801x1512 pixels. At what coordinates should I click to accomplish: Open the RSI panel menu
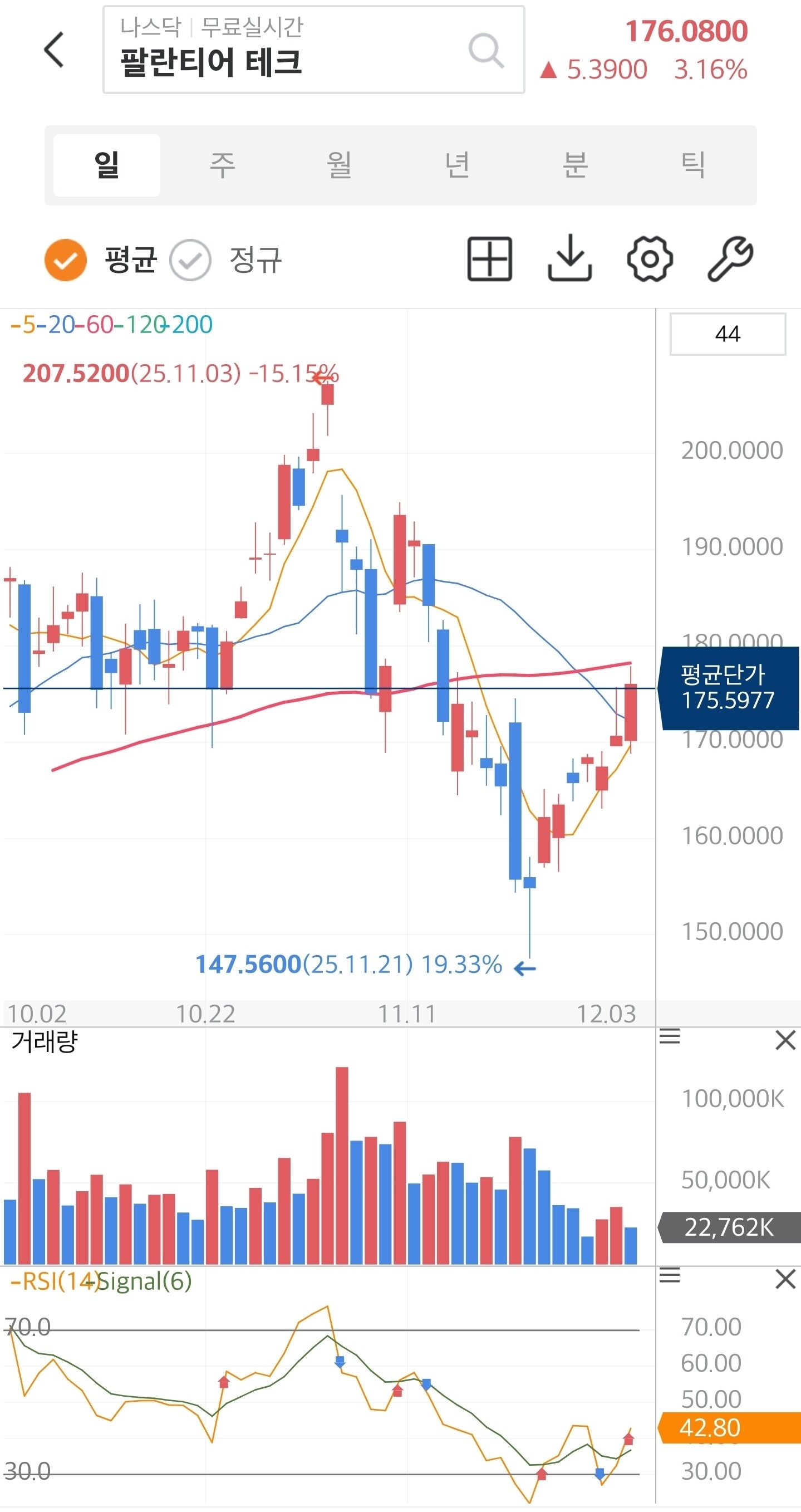(x=670, y=1275)
